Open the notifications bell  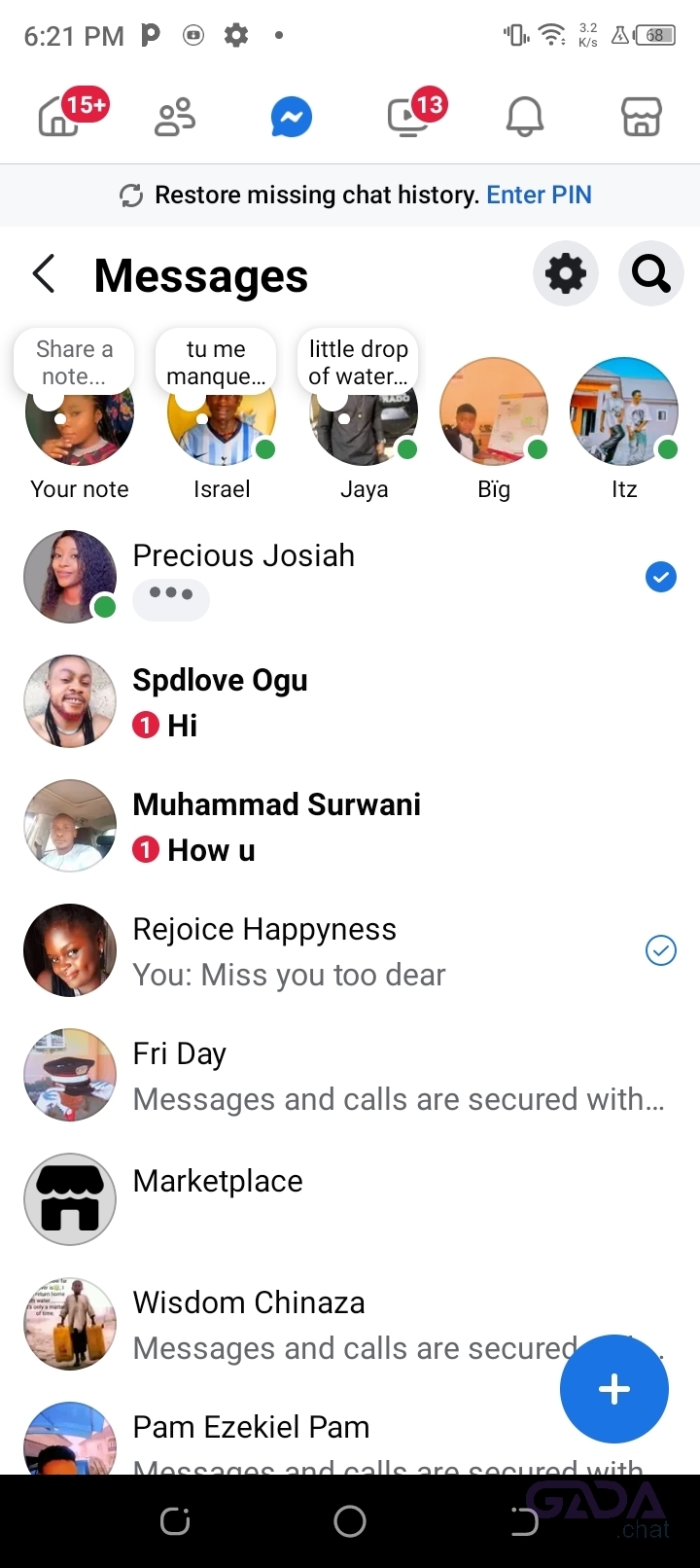click(x=525, y=118)
